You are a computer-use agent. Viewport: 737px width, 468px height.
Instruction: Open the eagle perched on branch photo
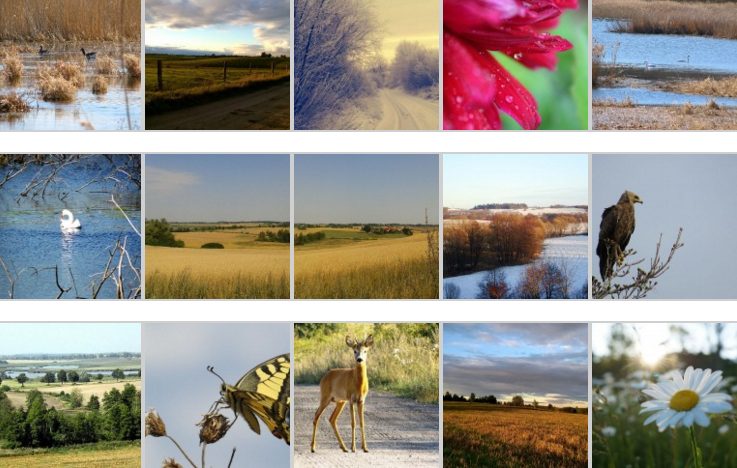(x=664, y=226)
